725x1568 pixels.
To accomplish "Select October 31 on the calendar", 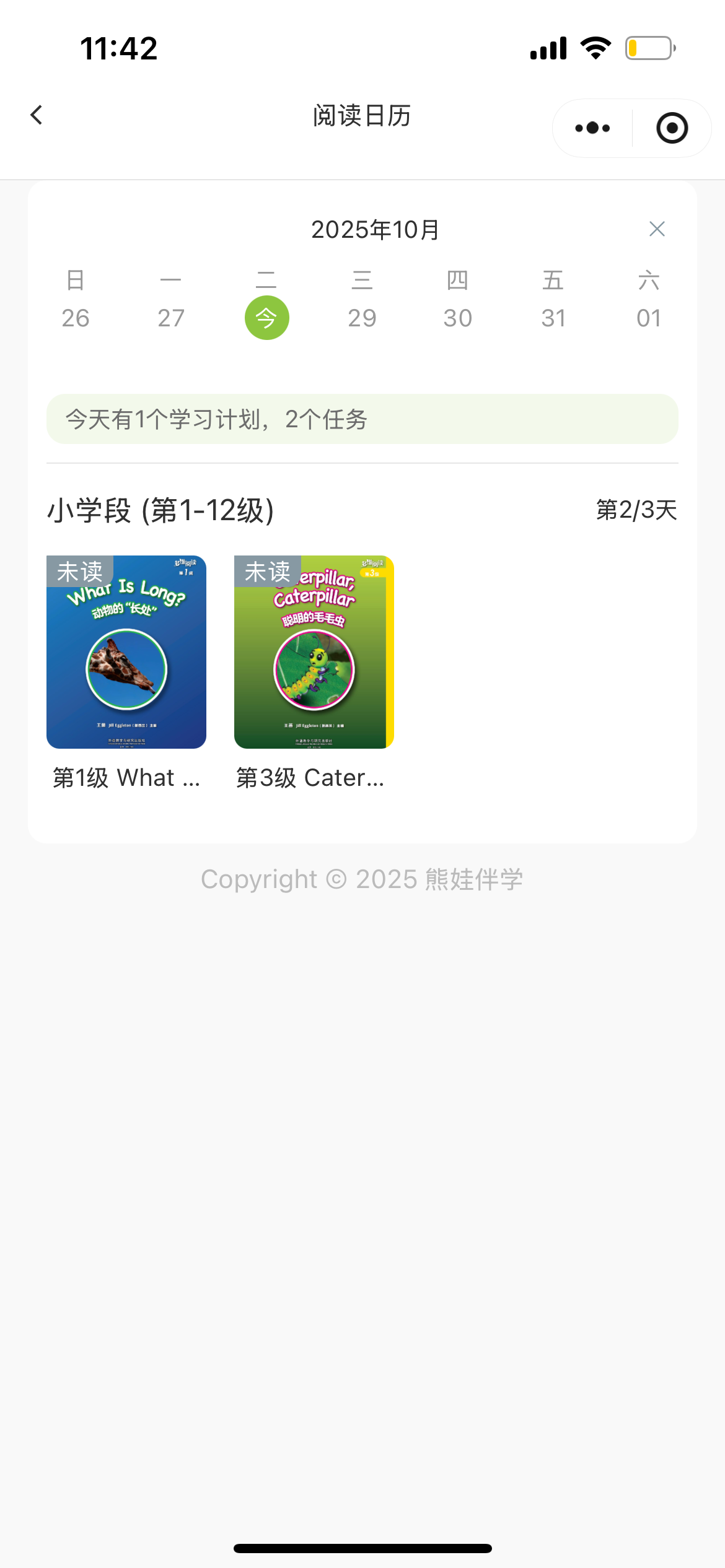I will click(554, 317).
